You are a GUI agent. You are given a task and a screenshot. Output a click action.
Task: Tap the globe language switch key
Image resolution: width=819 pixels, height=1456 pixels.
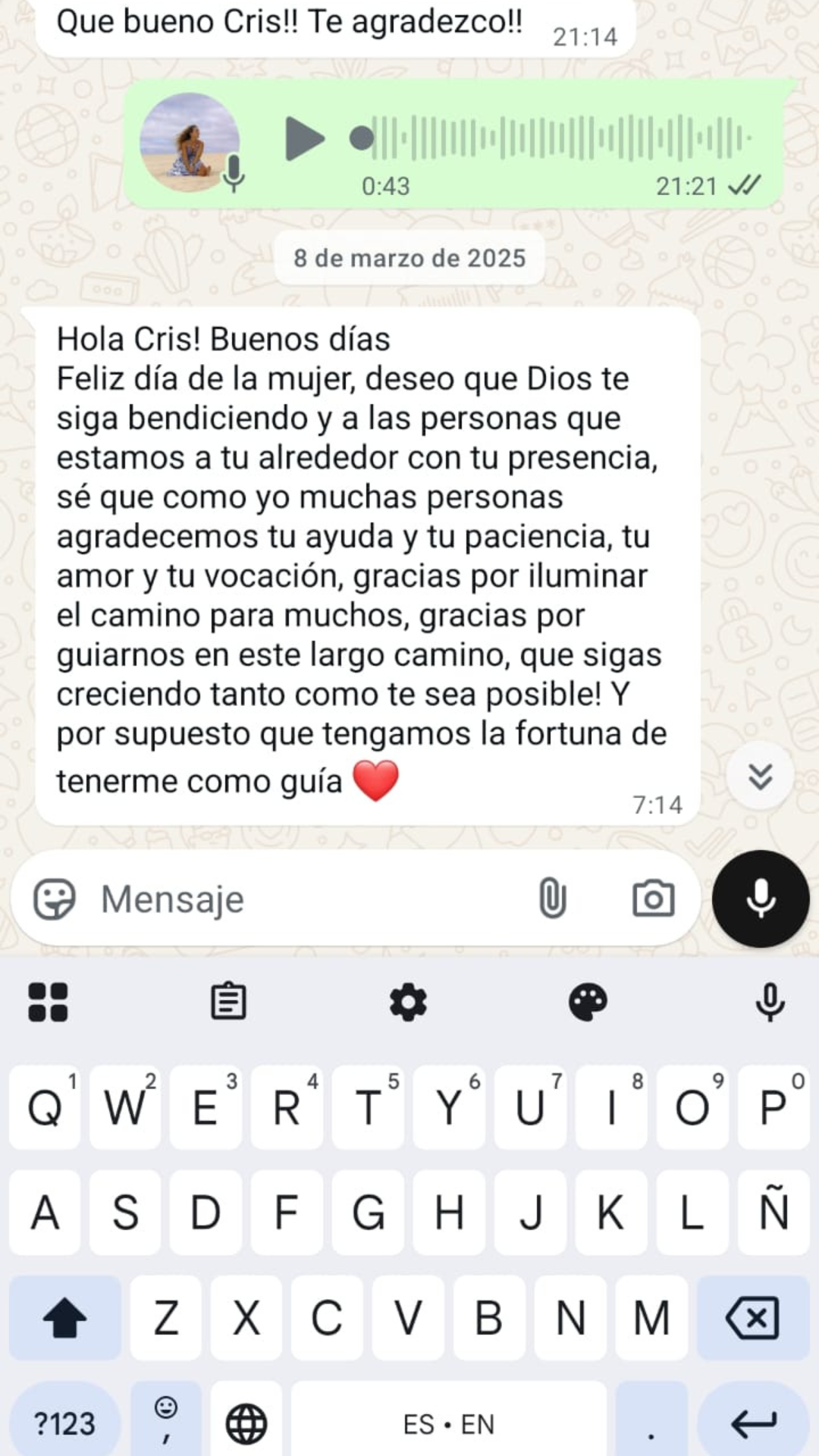(x=246, y=1423)
